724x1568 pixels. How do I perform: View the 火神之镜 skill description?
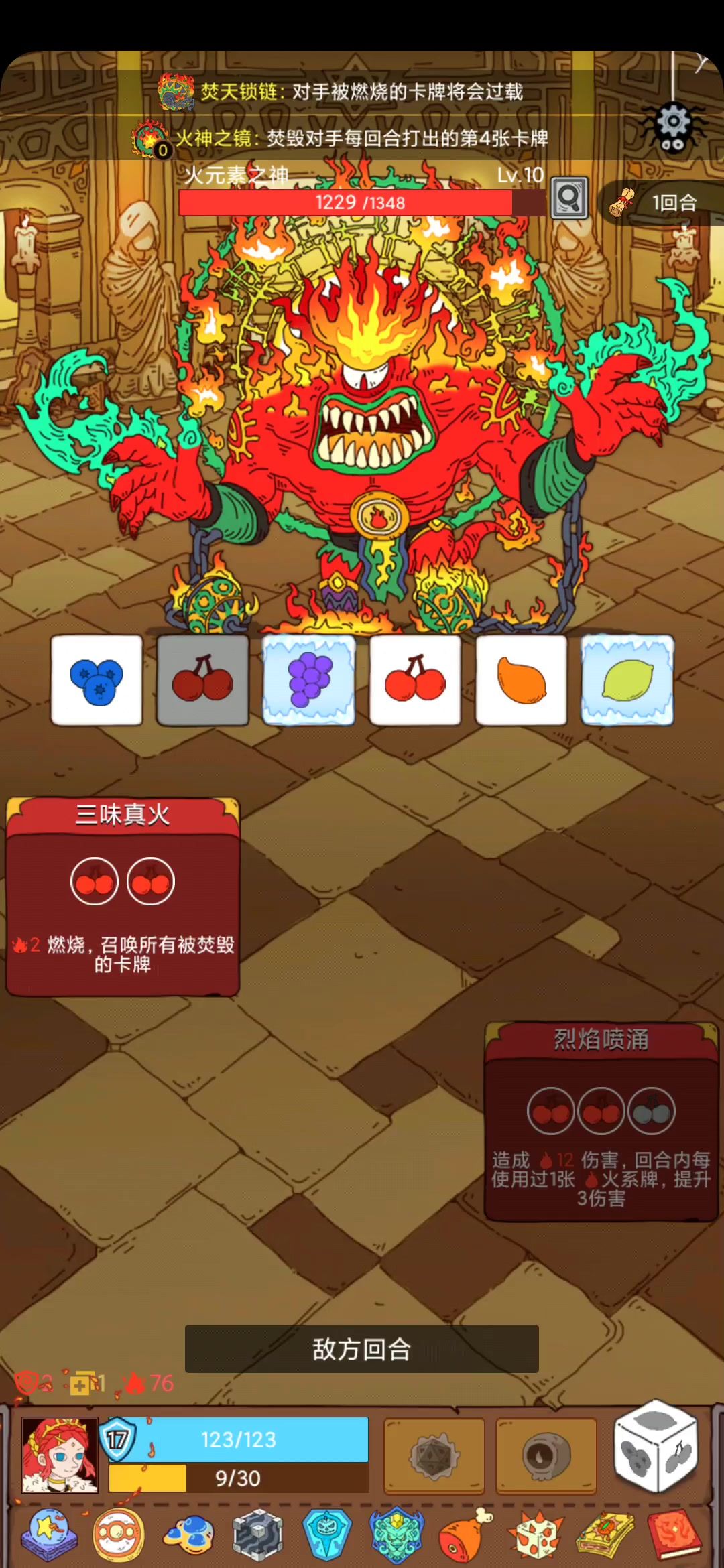click(x=362, y=139)
